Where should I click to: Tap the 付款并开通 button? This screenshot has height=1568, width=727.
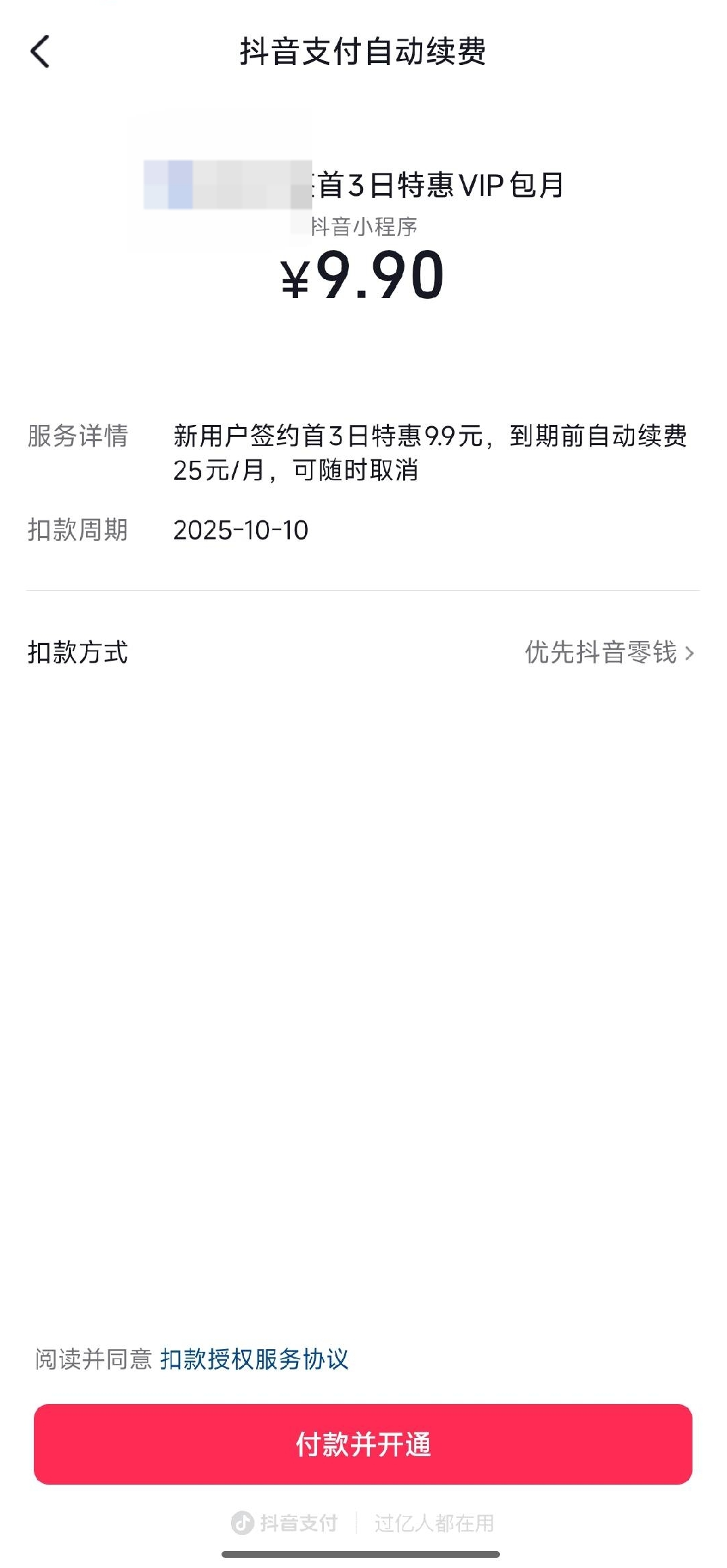[363, 1445]
